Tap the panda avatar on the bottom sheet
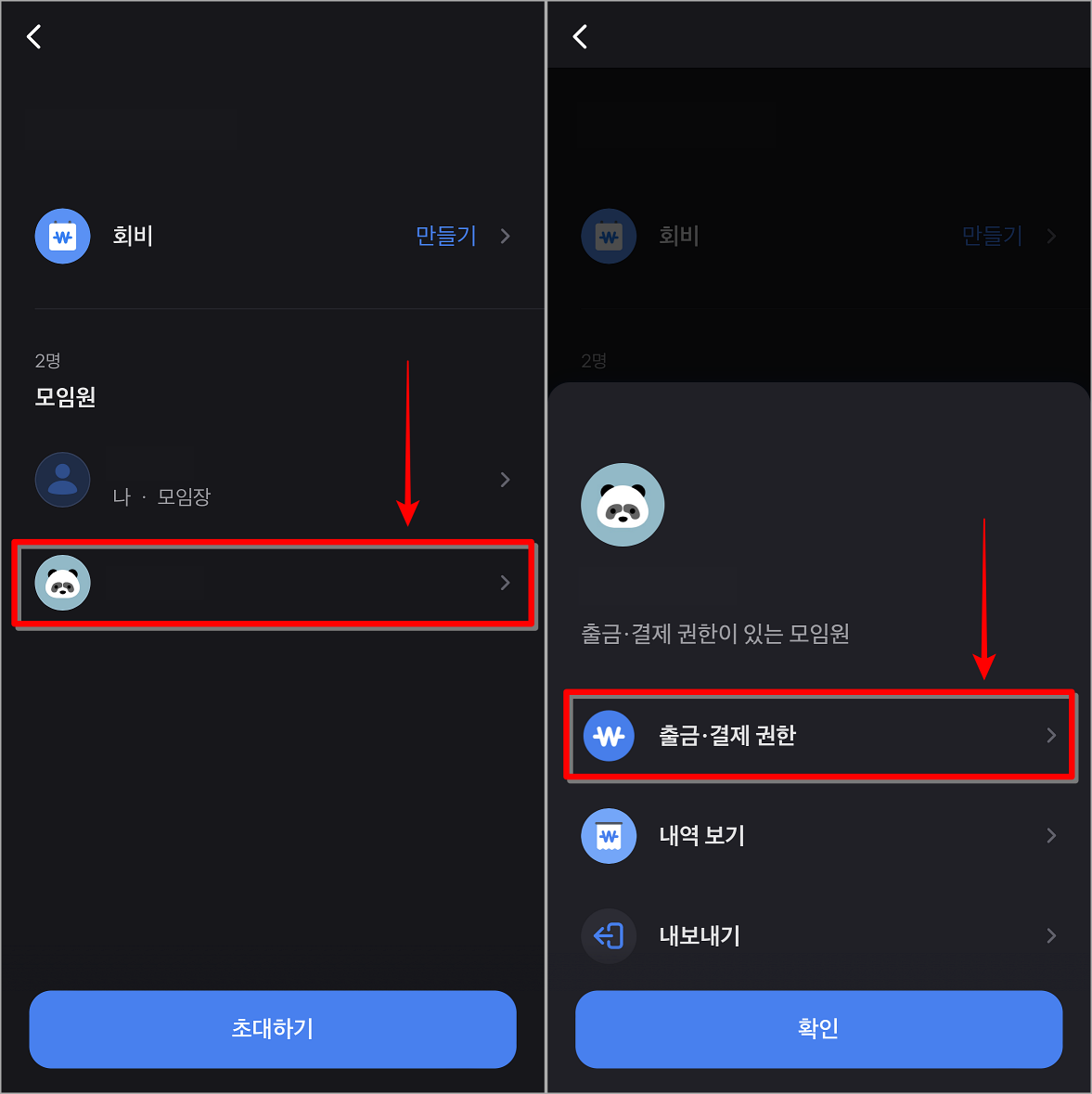The width and height of the screenshot is (1092, 1094). (623, 504)
